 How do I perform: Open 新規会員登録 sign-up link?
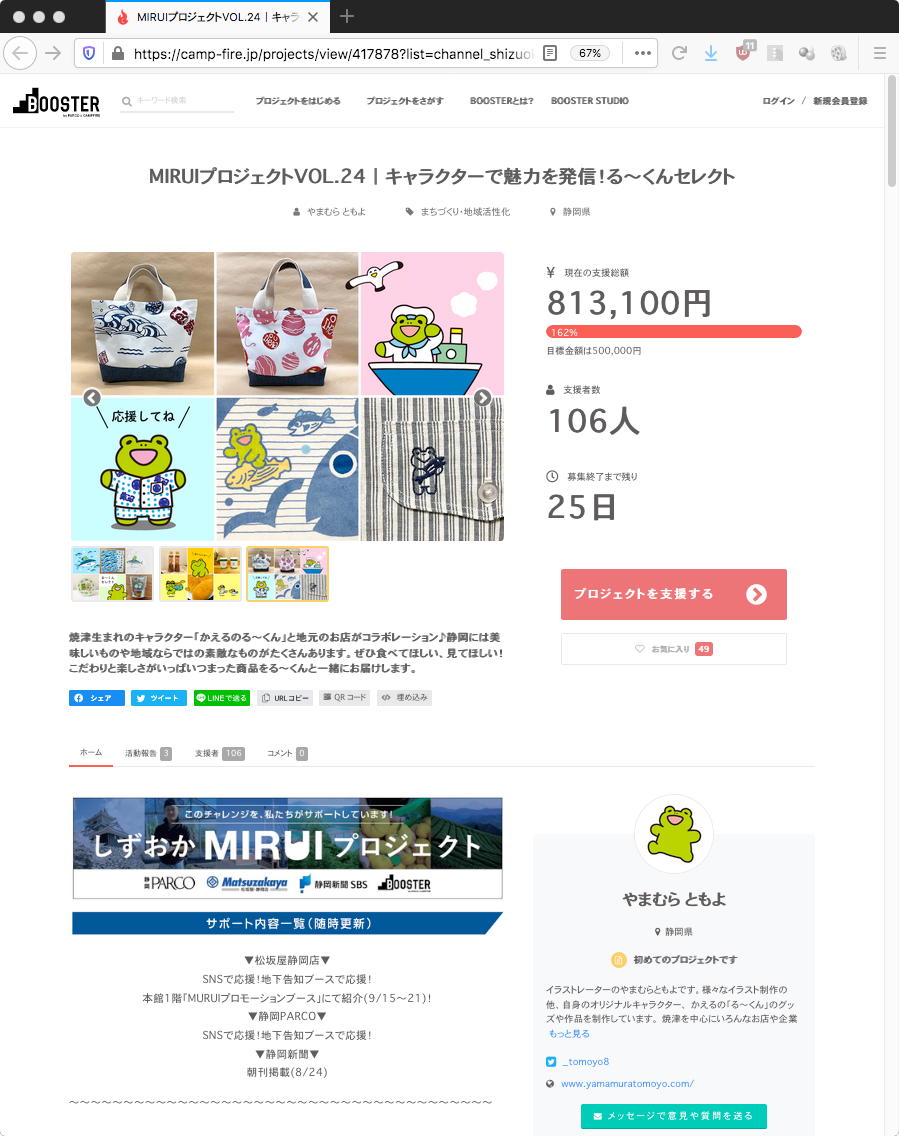point(839,101)
